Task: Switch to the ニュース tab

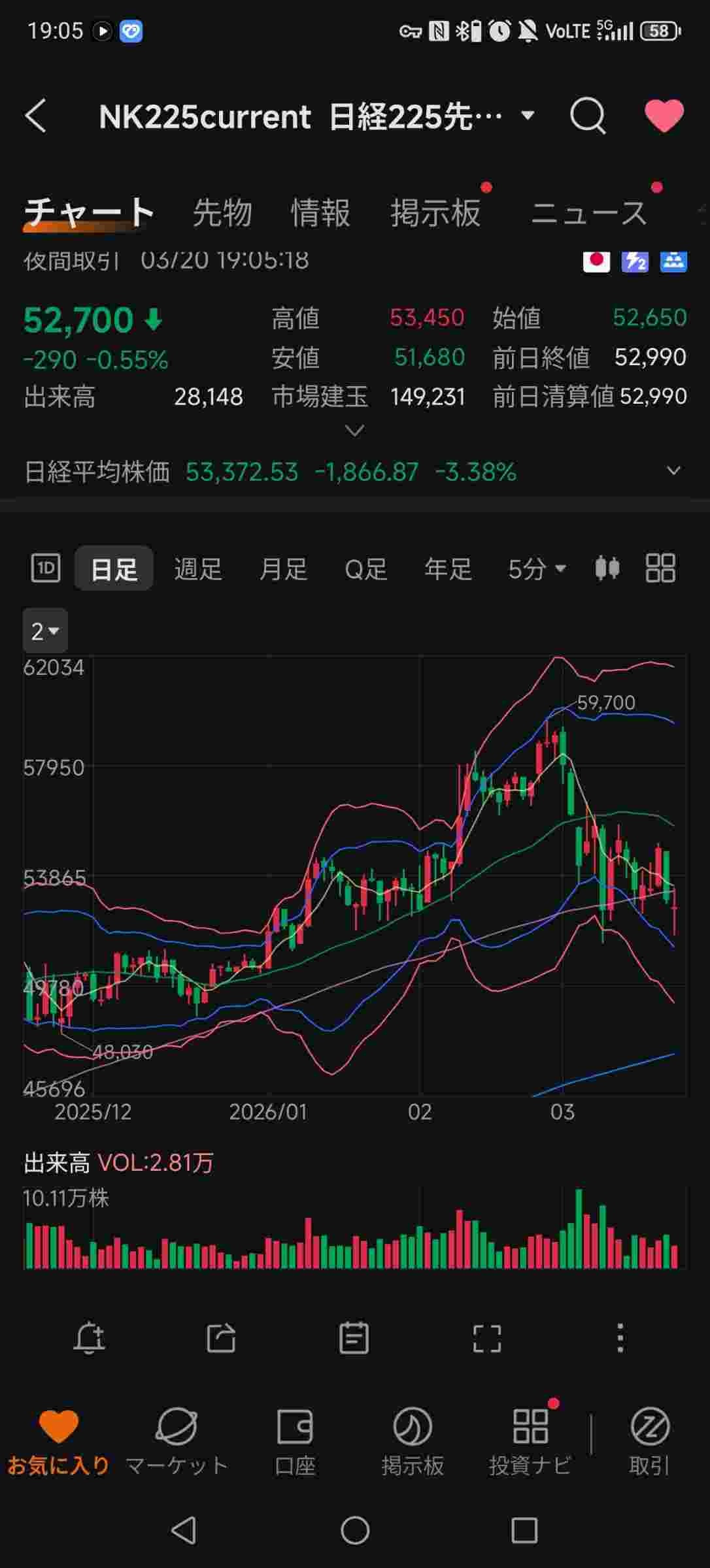Action: pos(588,213)
